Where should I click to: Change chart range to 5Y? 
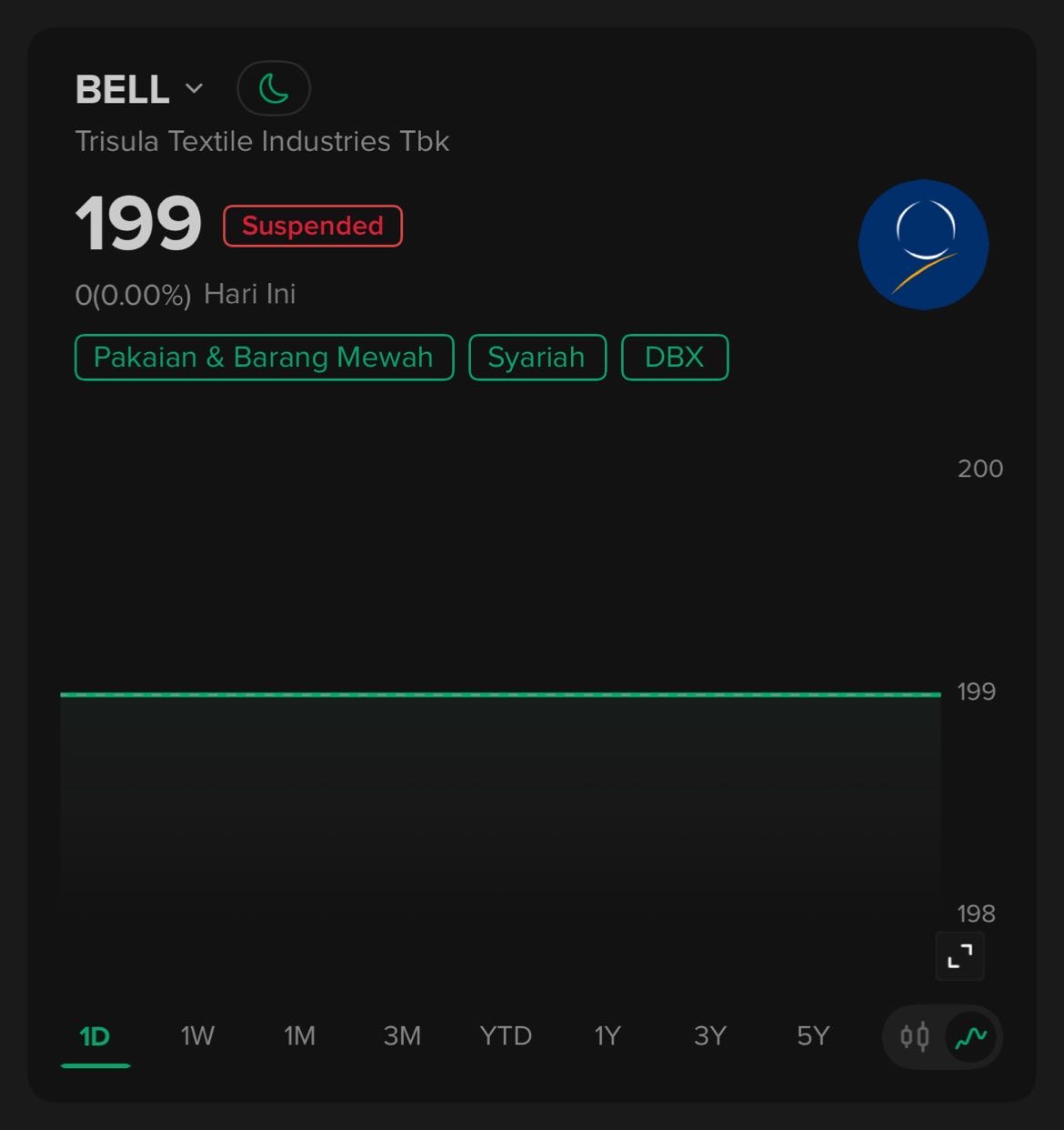click(x=813, y=1036)
